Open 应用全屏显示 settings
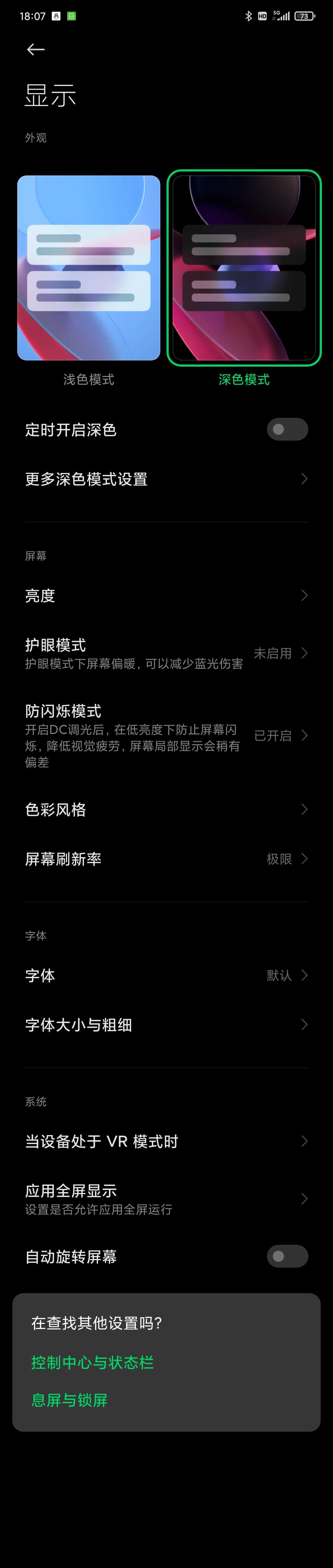Screen dimensions: 333x1568 pos(166,1199)
